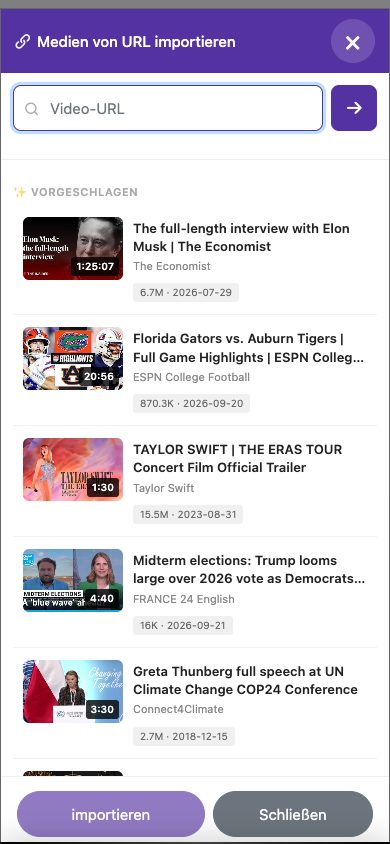Tap the importieren button
This screenshot has height=844, width=390.
click(111, 814)
